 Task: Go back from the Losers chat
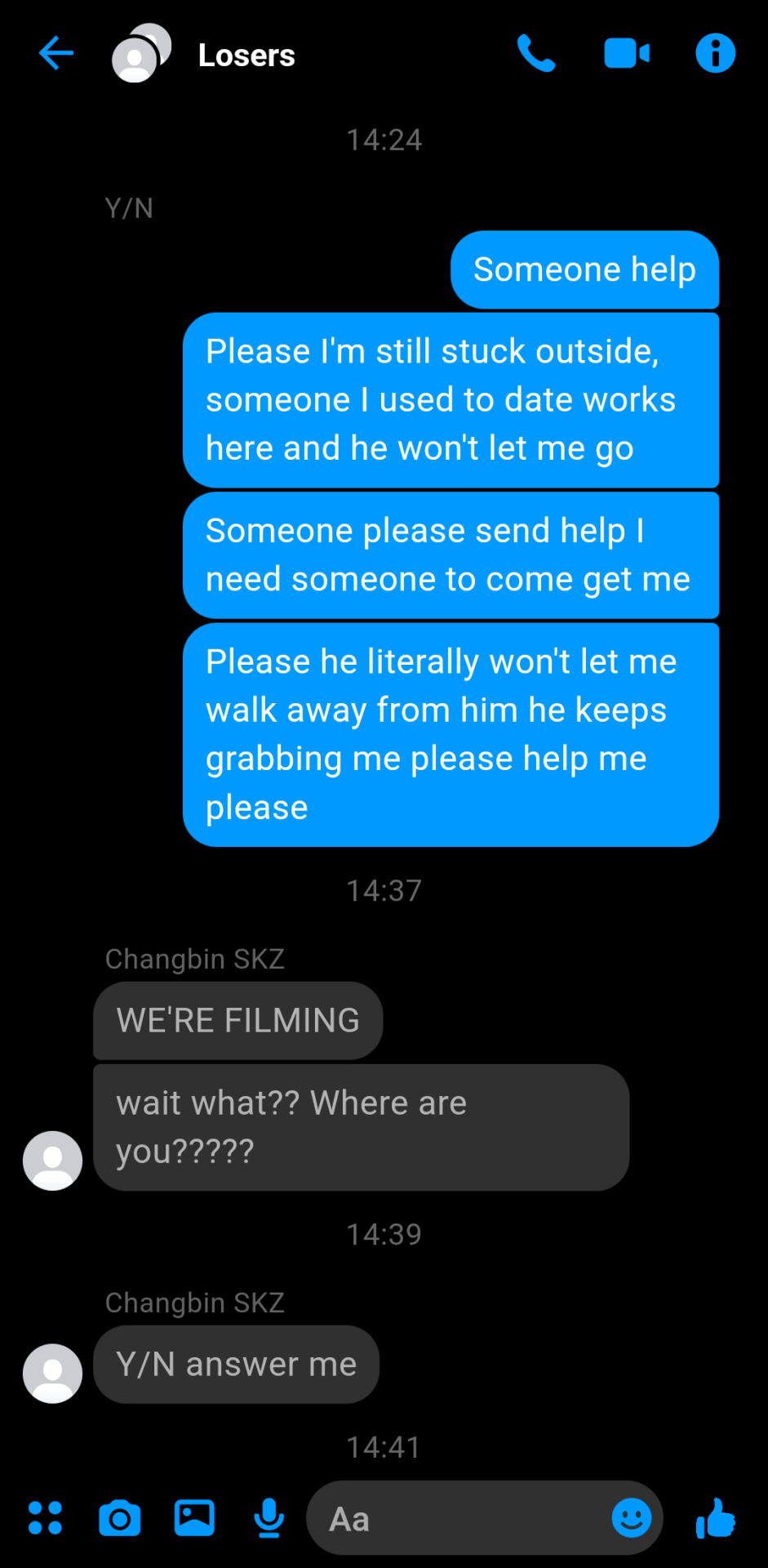[55, 54]
